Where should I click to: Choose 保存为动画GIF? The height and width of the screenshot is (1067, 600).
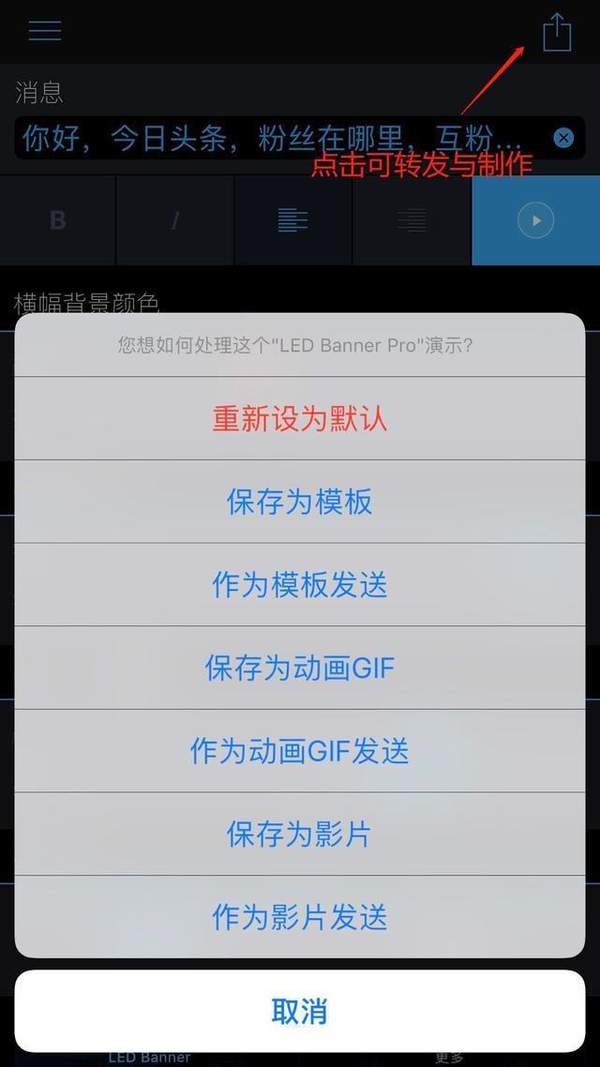pos(300,668)
